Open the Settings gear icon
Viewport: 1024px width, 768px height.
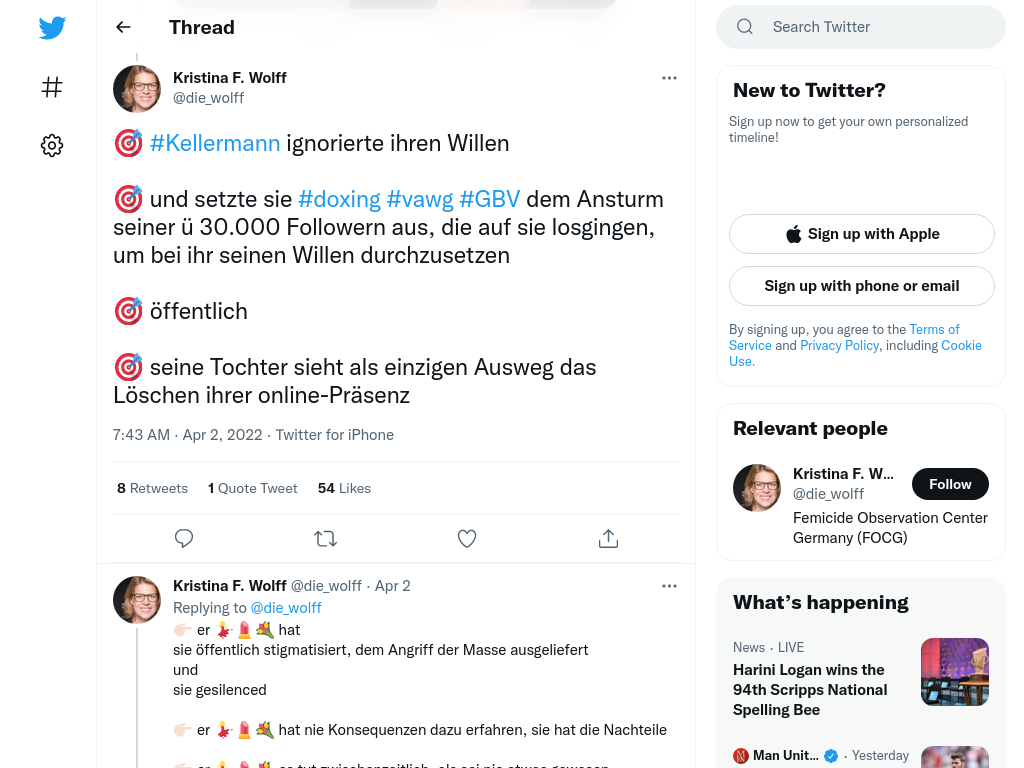[52, 146]
